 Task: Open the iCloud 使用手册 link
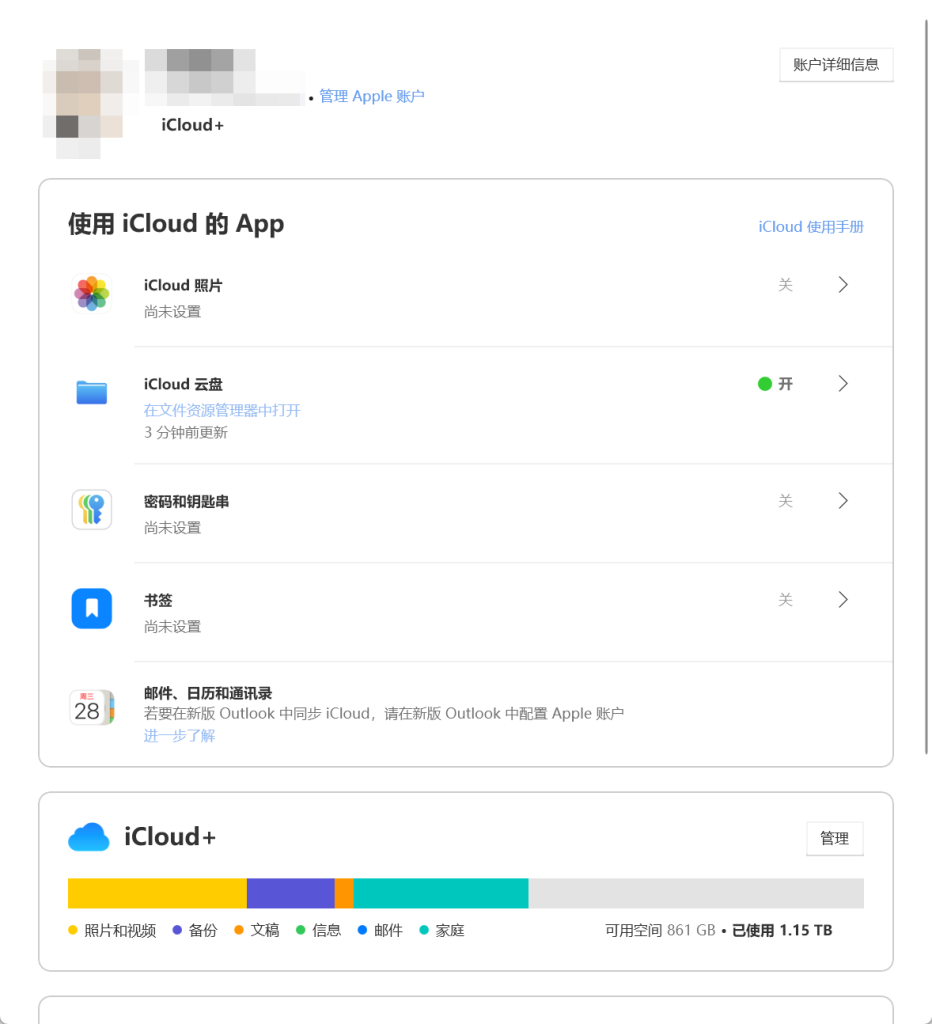(x=810, y=227)
